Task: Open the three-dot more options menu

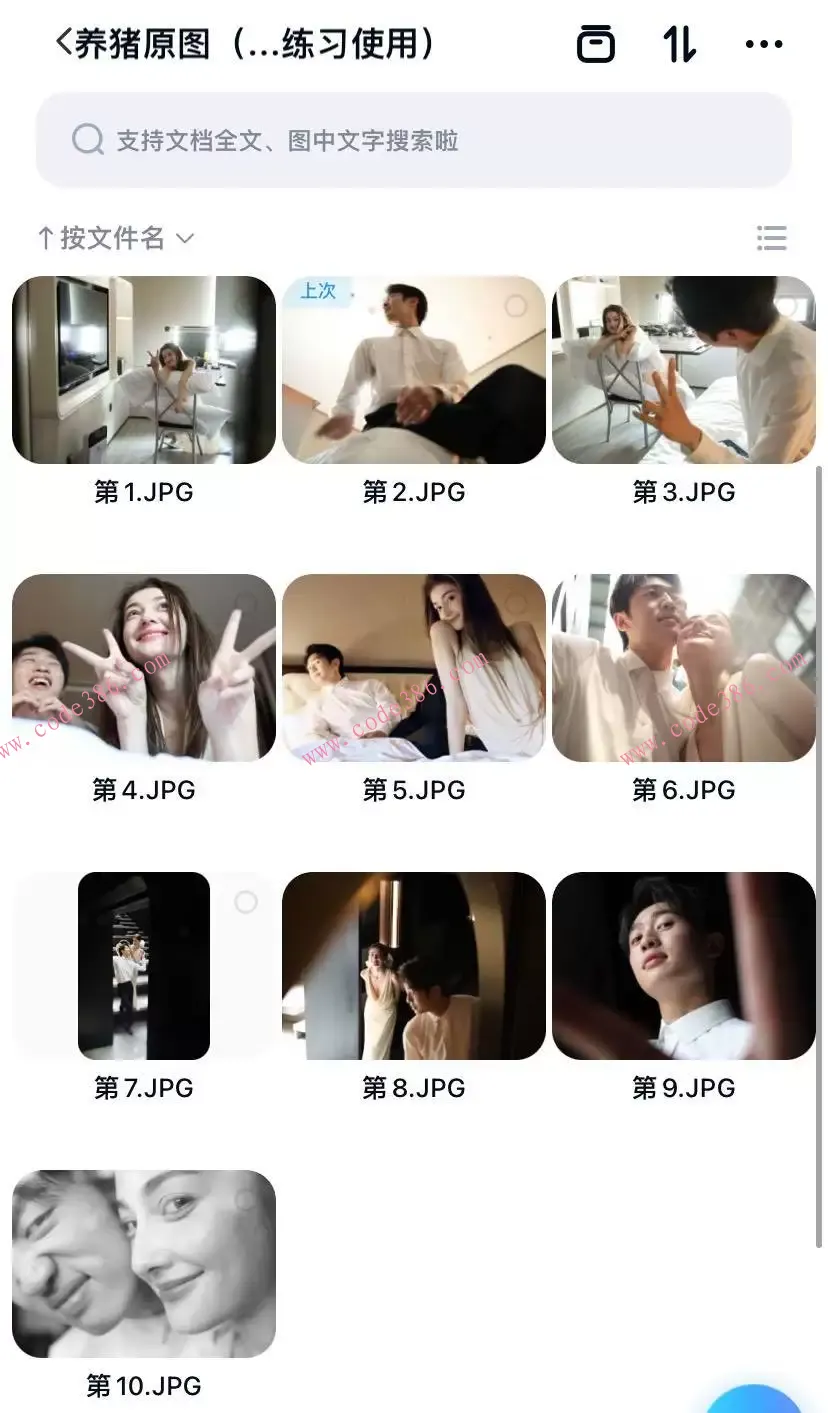Action: pos(763,43)
